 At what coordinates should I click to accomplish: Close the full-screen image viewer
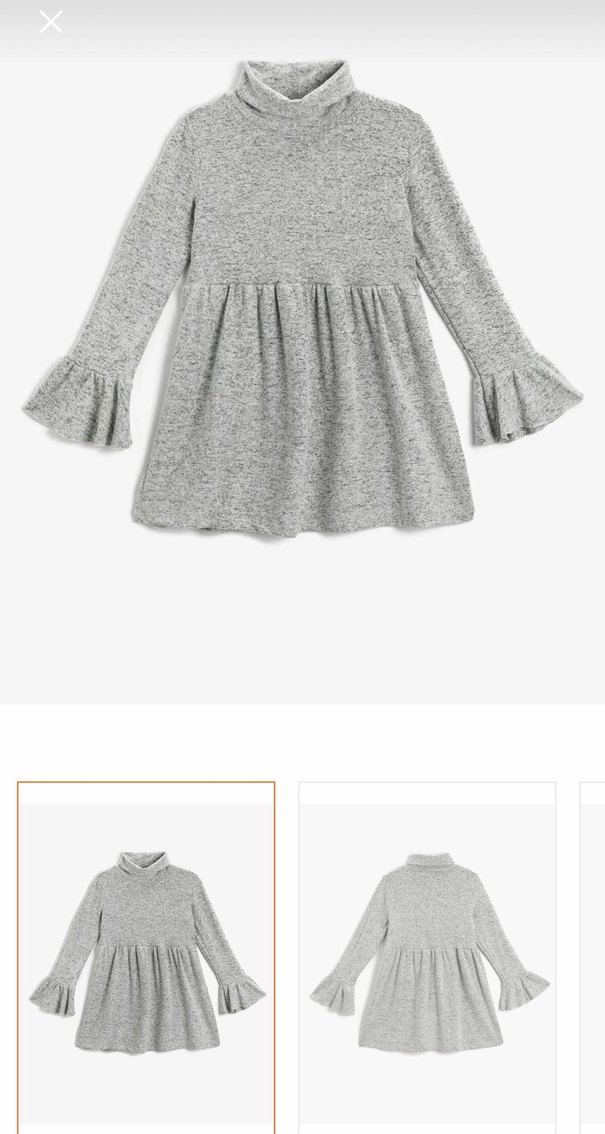click(51, 22)
